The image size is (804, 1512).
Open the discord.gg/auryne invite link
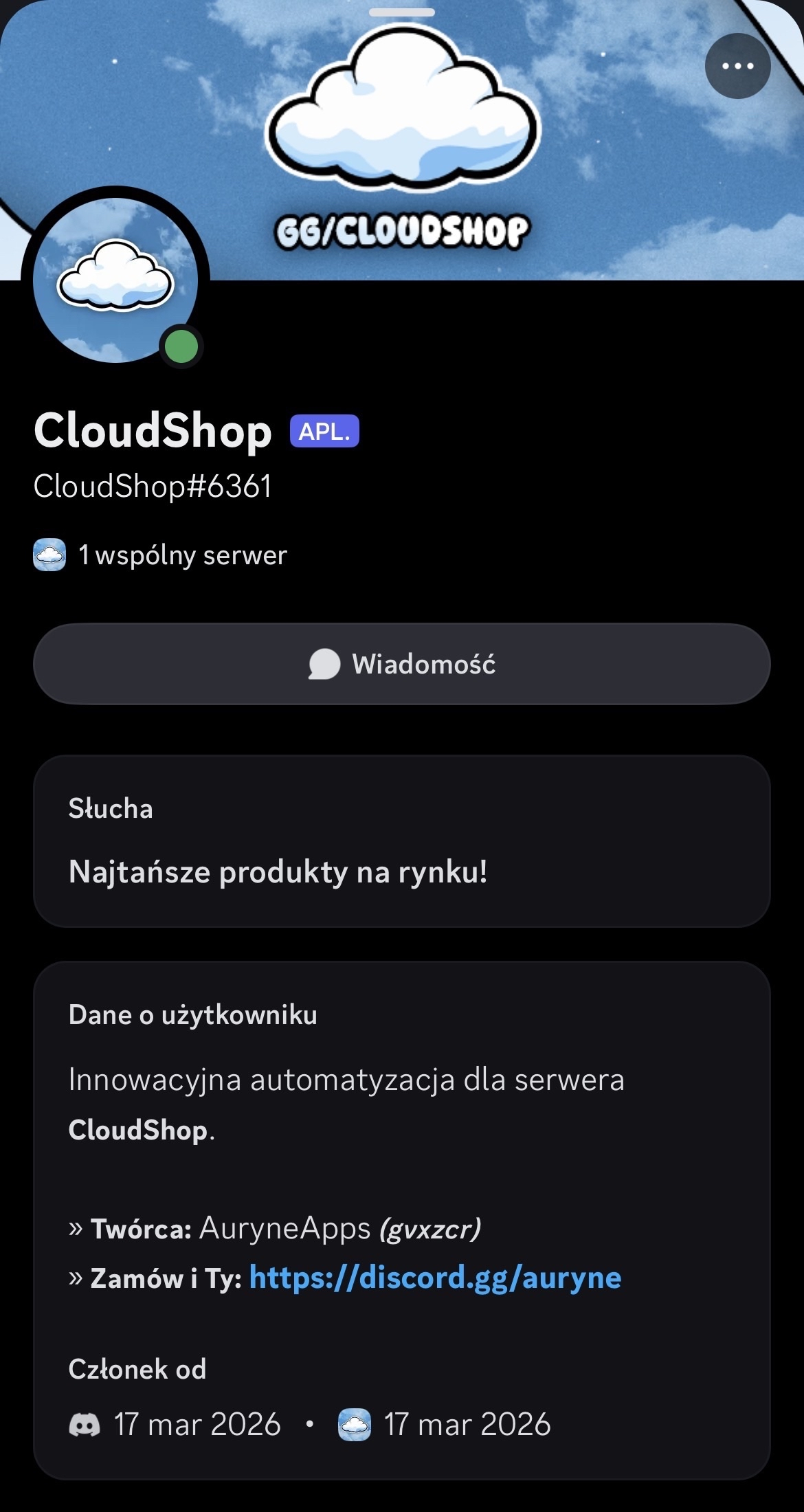(435, 1278)
